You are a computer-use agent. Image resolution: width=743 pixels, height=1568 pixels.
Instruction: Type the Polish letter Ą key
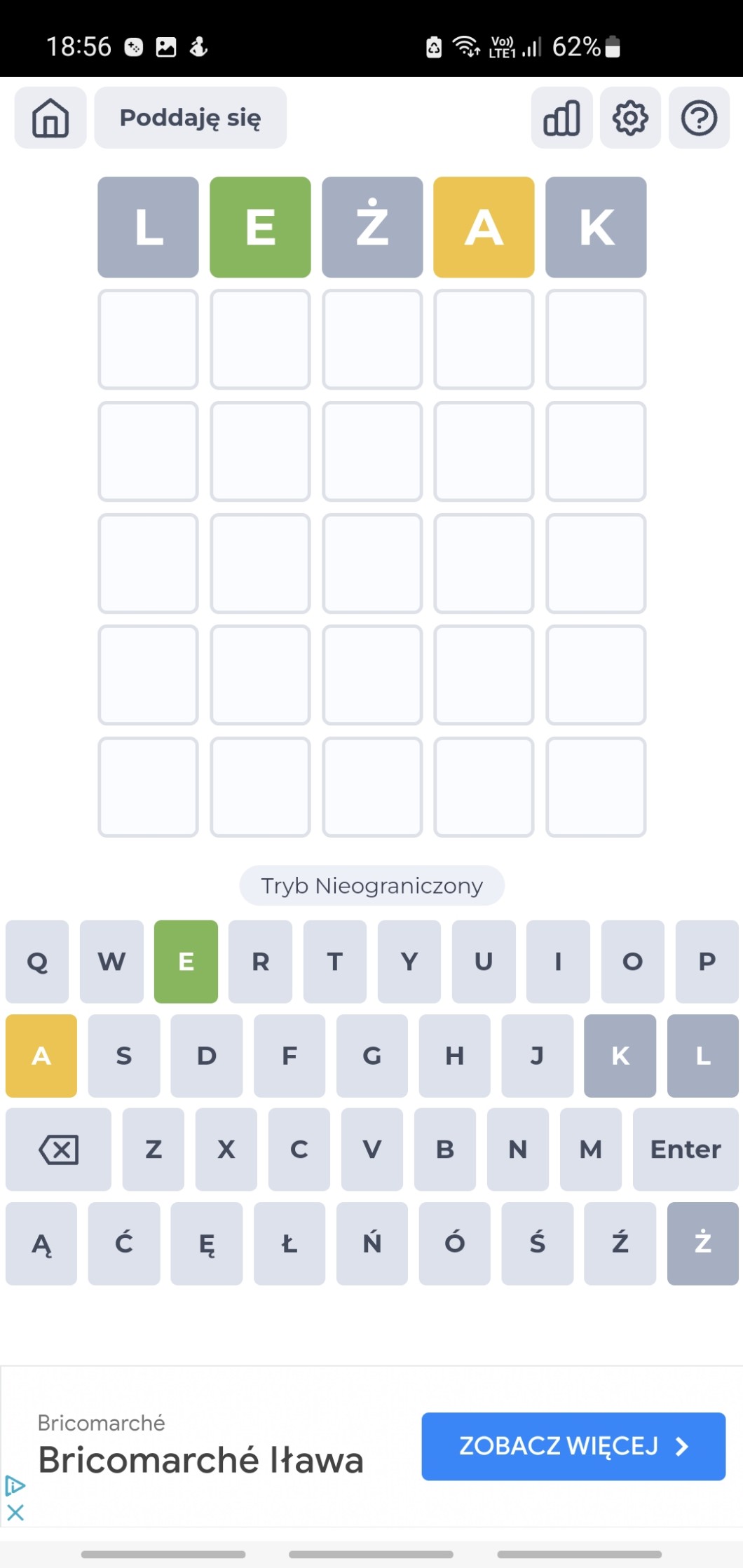41,1243
